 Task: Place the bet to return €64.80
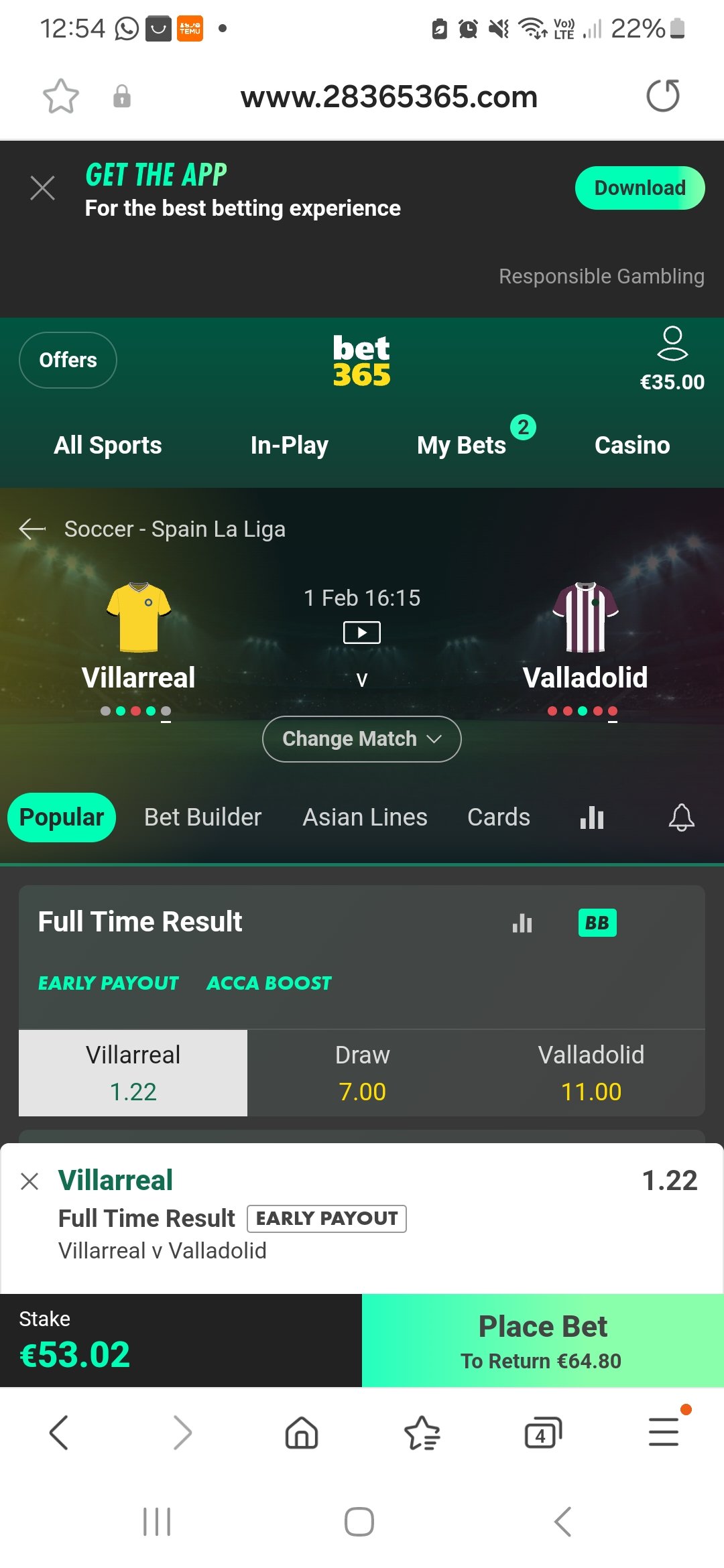tap(542, 1340)
